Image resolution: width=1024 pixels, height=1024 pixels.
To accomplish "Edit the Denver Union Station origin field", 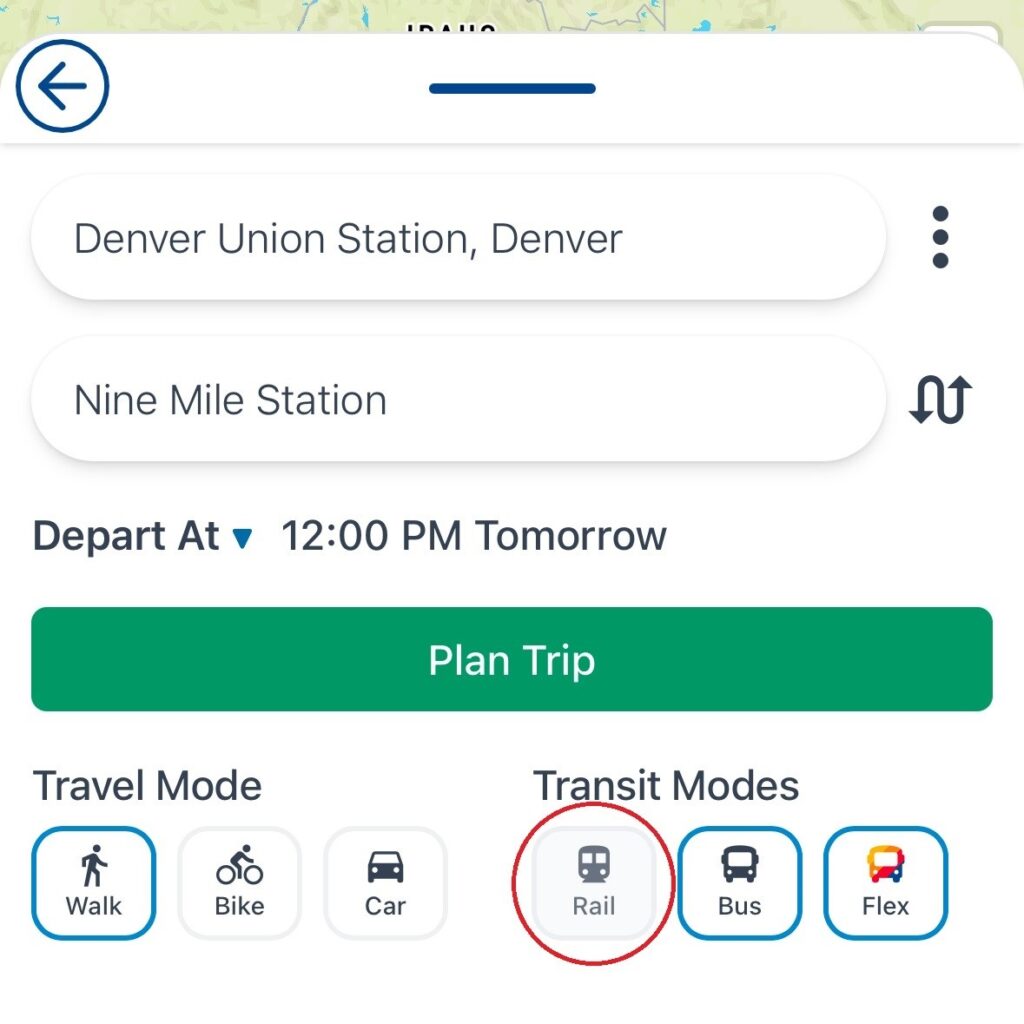I will [458, 239].
